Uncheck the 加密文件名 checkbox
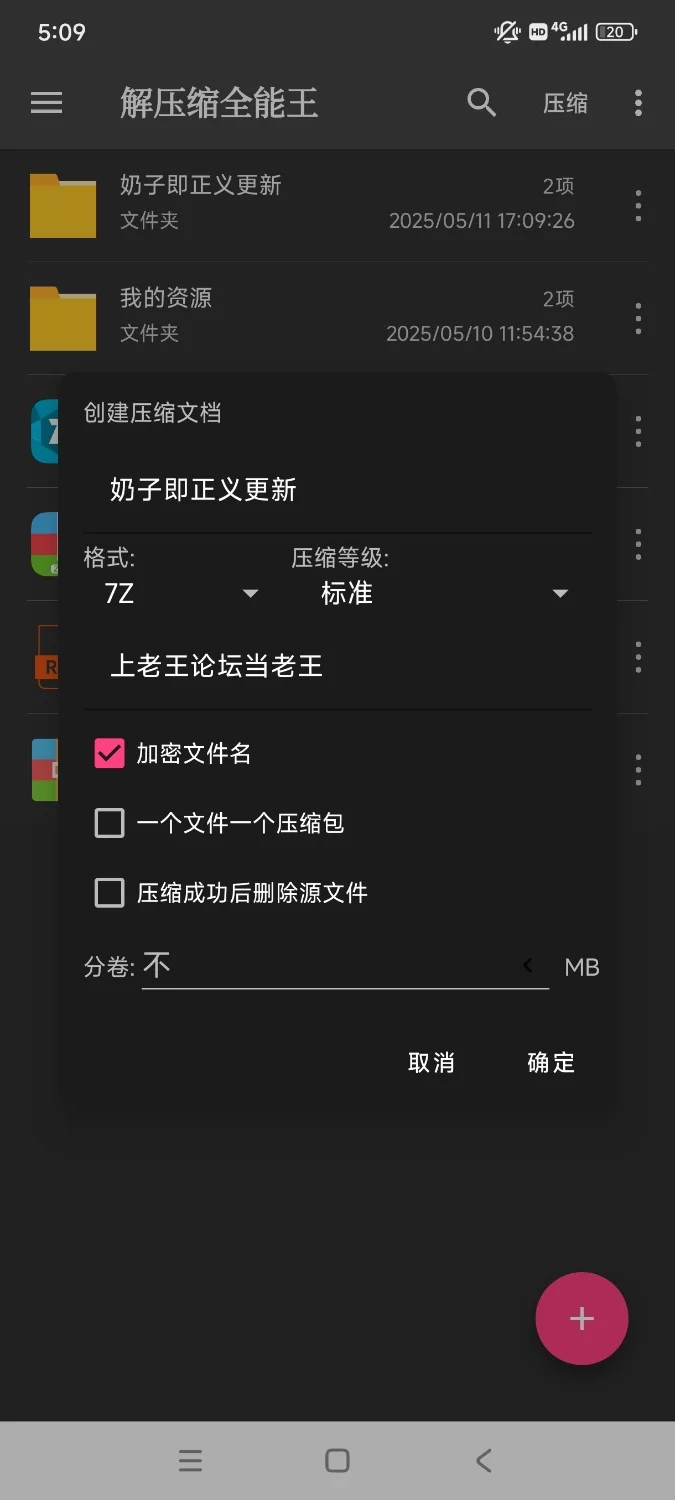Viewport: 675px width, 1500px height. point(109,753)
